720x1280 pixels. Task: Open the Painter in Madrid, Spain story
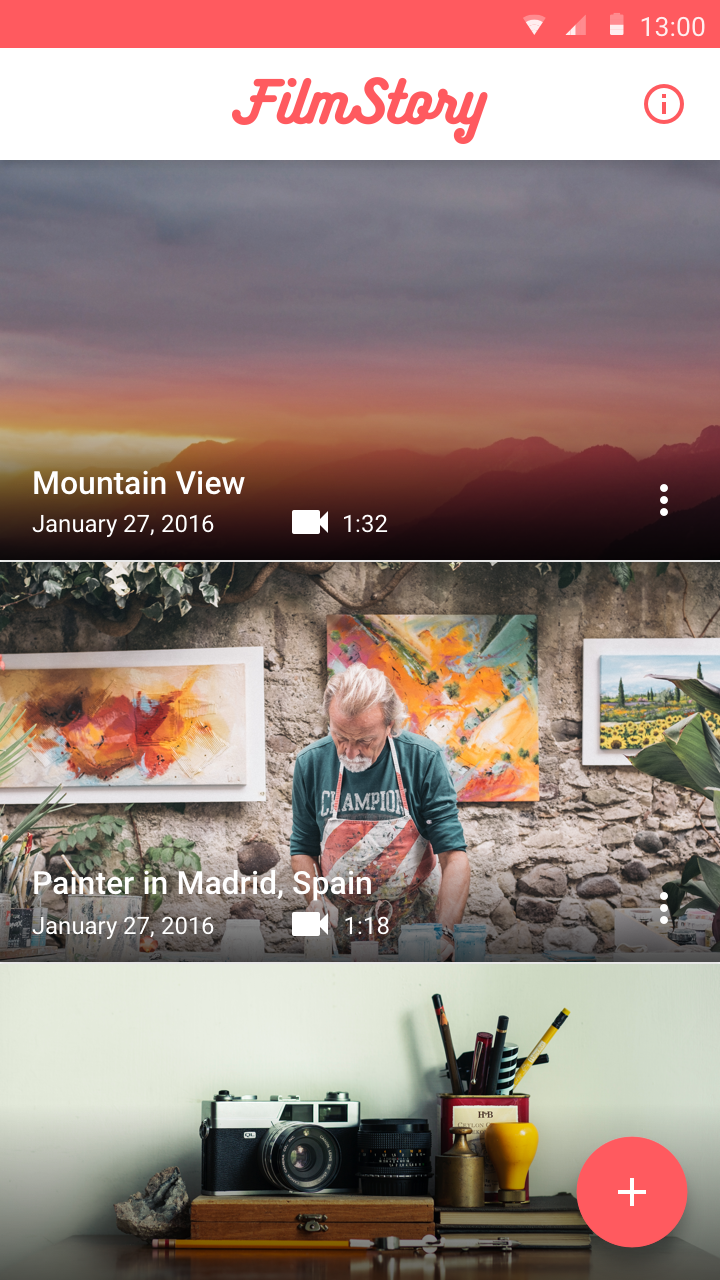pos(360,760)
